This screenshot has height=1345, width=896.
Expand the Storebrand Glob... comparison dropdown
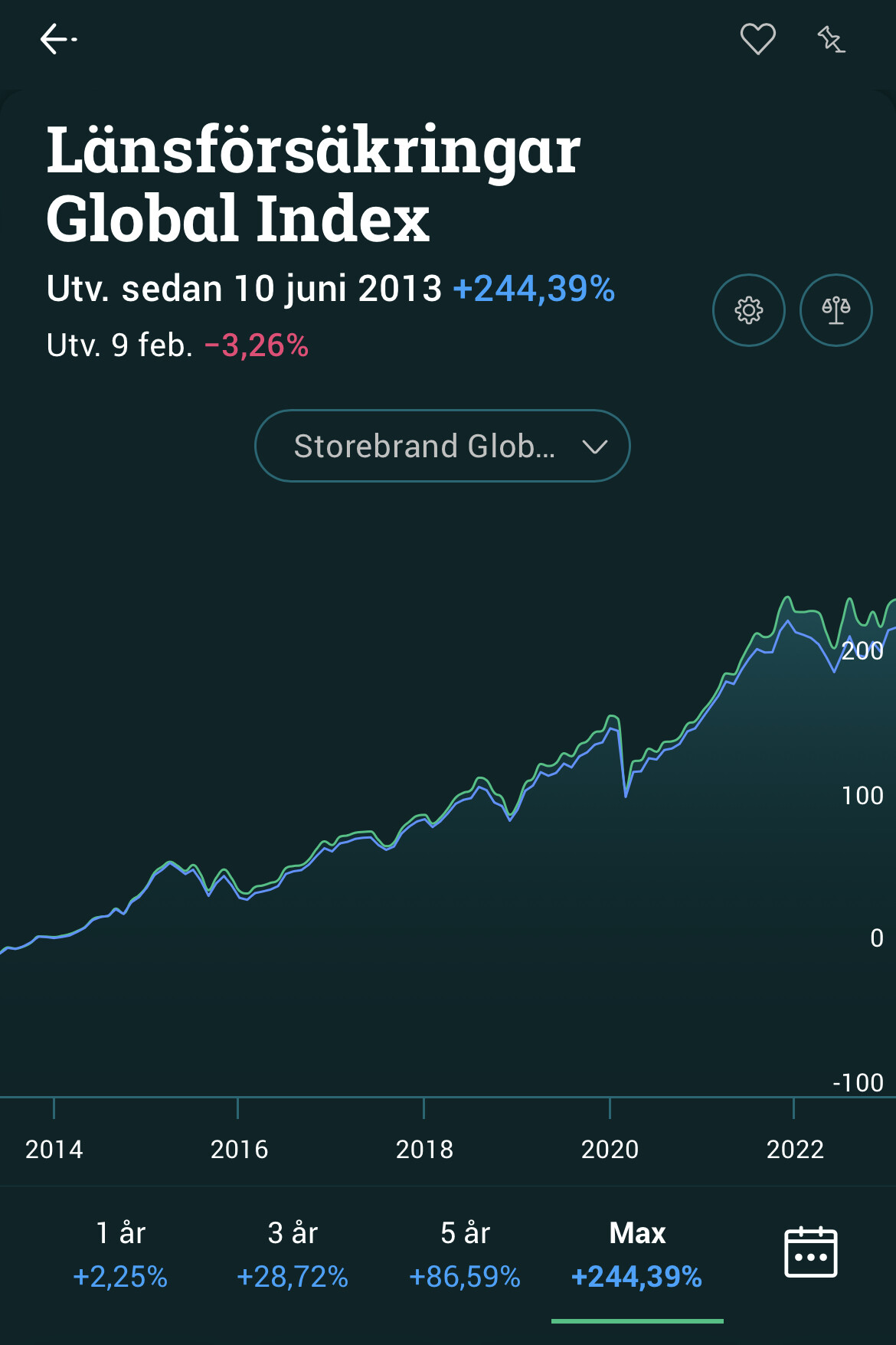click(x=442, y=446)
